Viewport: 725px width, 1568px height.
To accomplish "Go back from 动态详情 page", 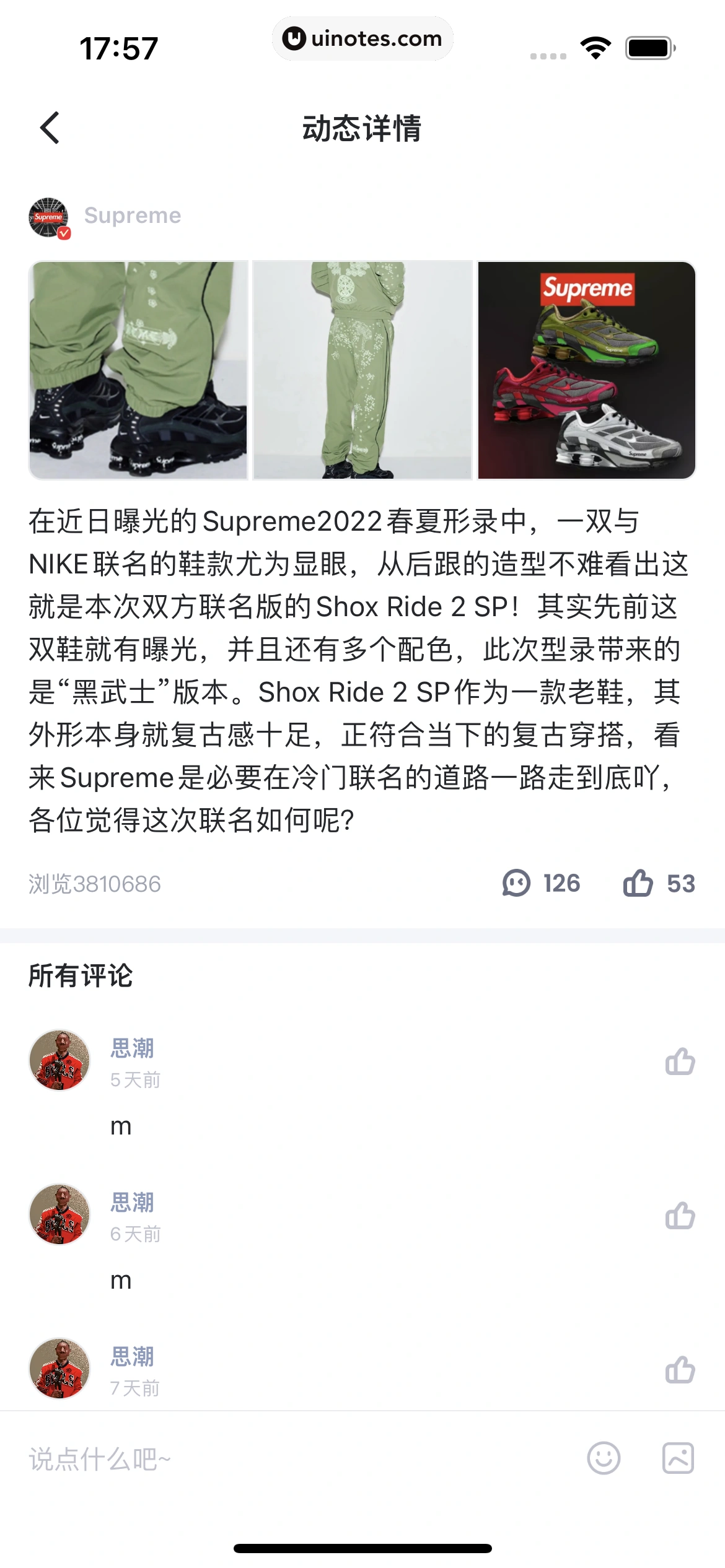I will 50,128.
